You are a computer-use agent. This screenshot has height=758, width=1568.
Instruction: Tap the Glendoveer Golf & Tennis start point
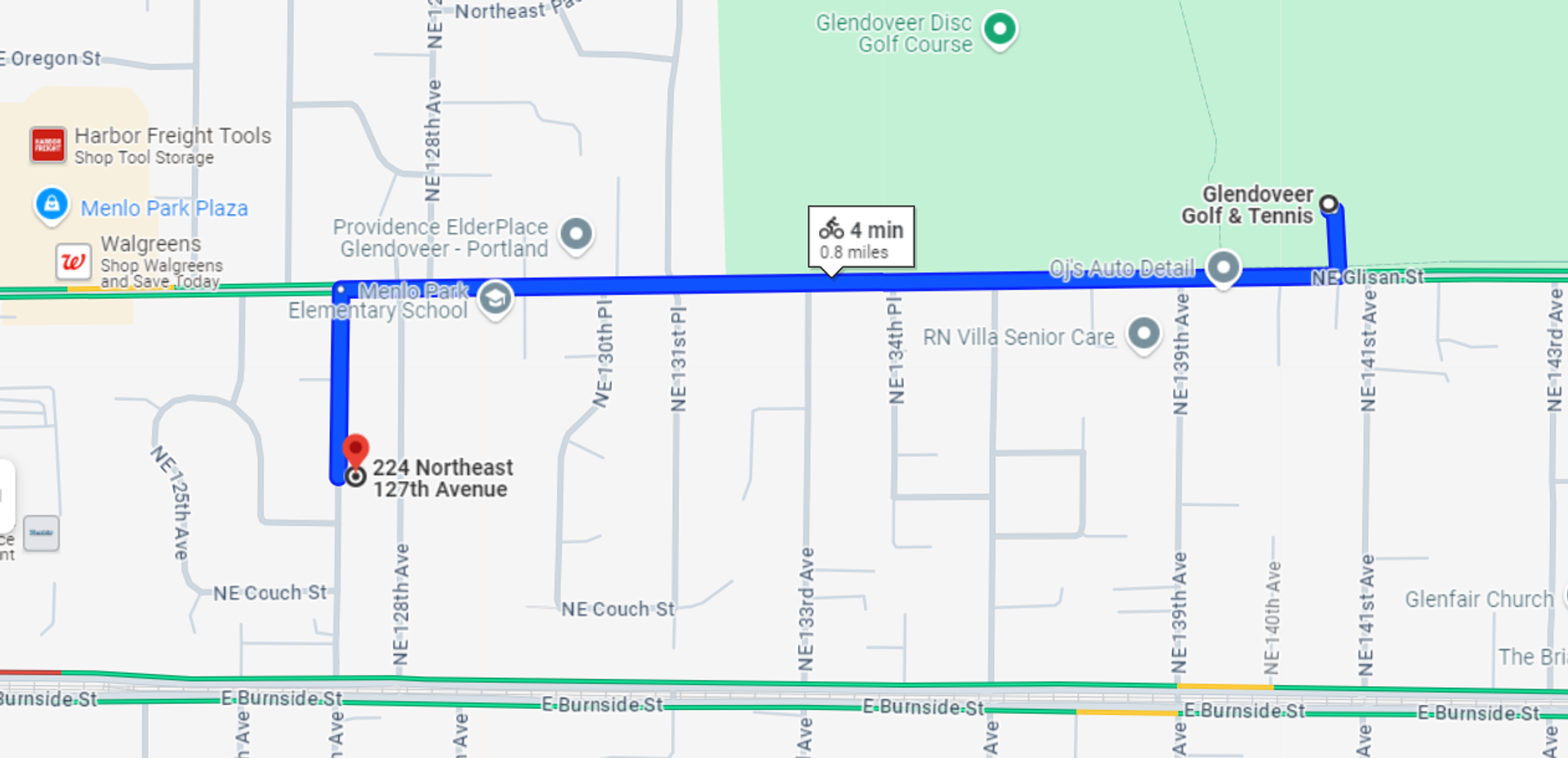(1329, 203)
